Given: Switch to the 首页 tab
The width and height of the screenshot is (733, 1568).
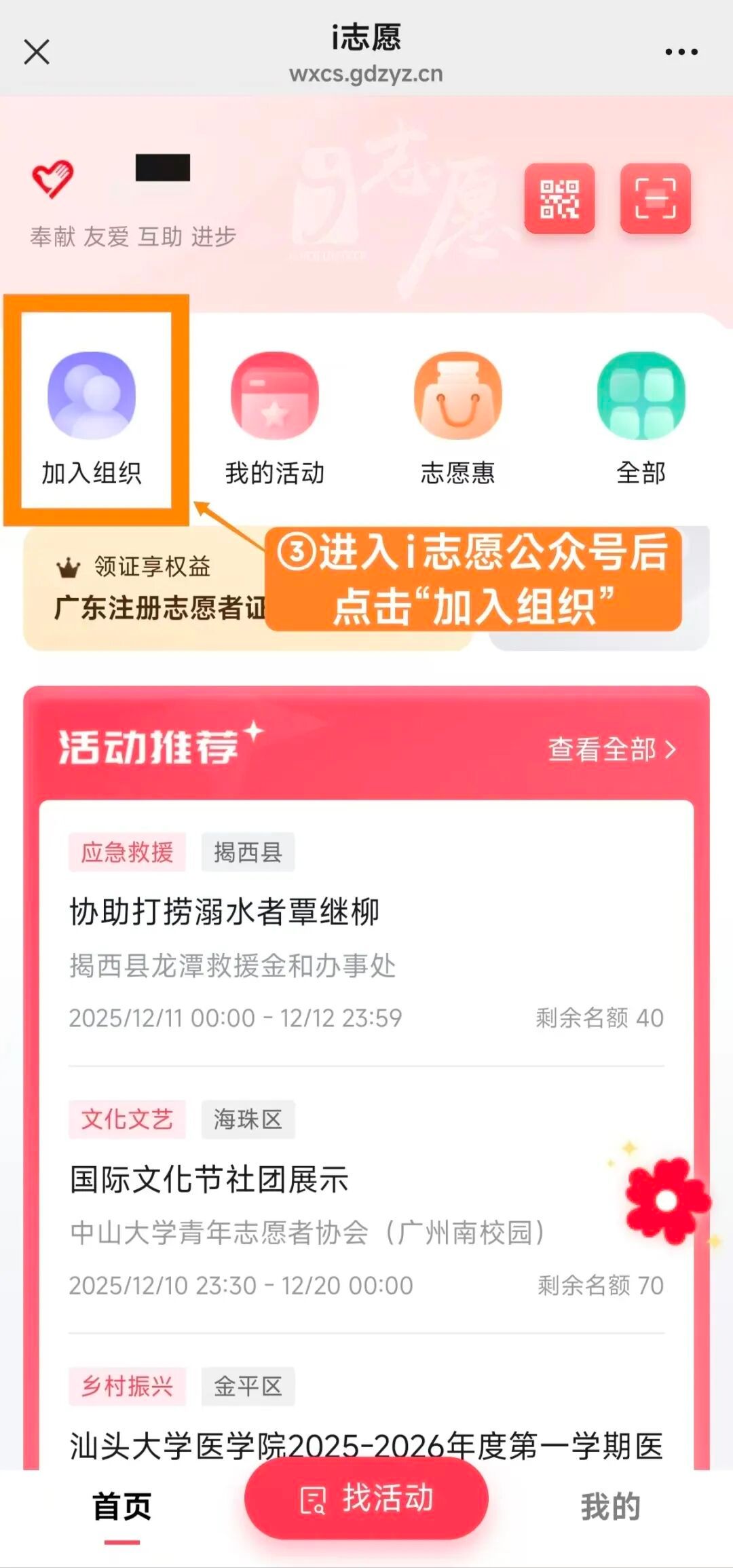Looking at the screenshot, I should (122, 1507).
